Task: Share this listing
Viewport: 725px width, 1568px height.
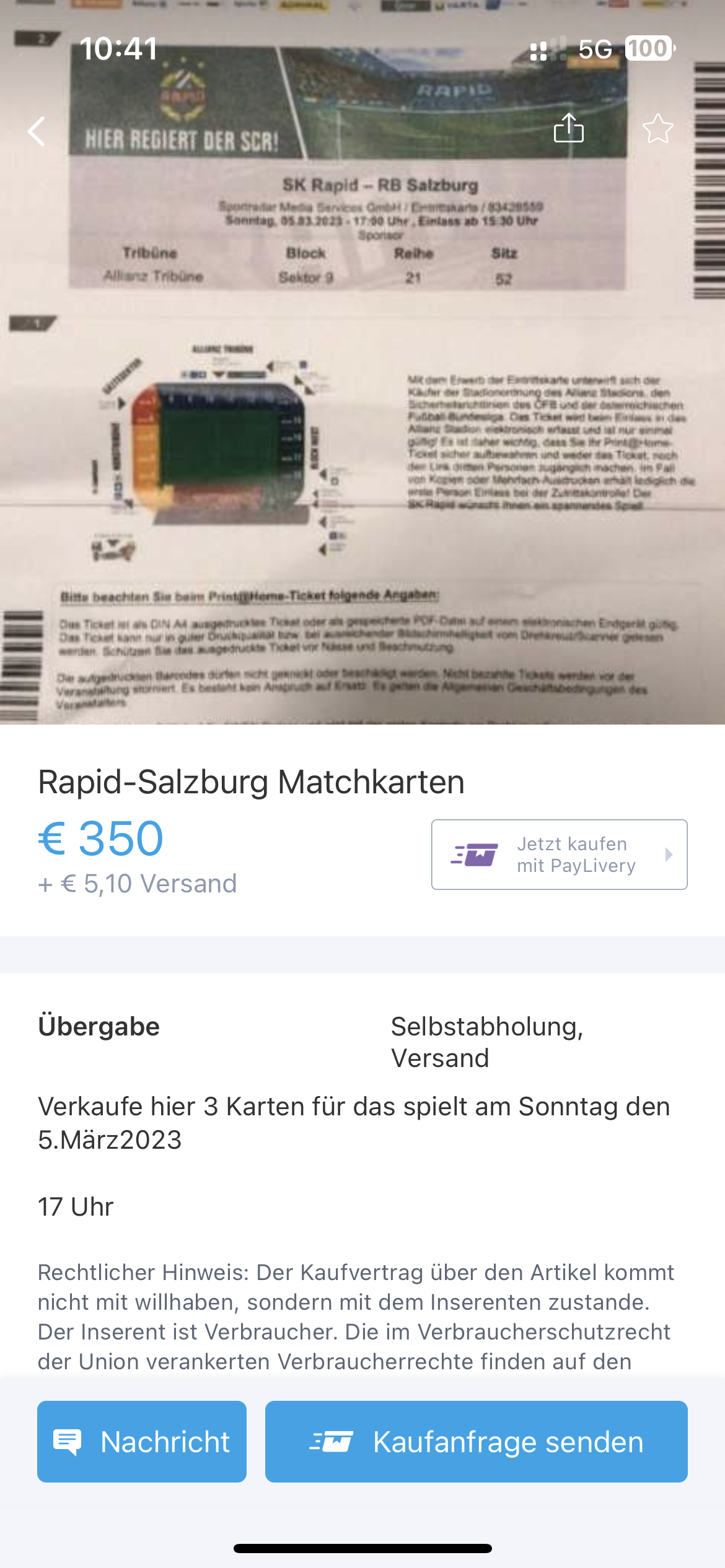Action: 568,128
